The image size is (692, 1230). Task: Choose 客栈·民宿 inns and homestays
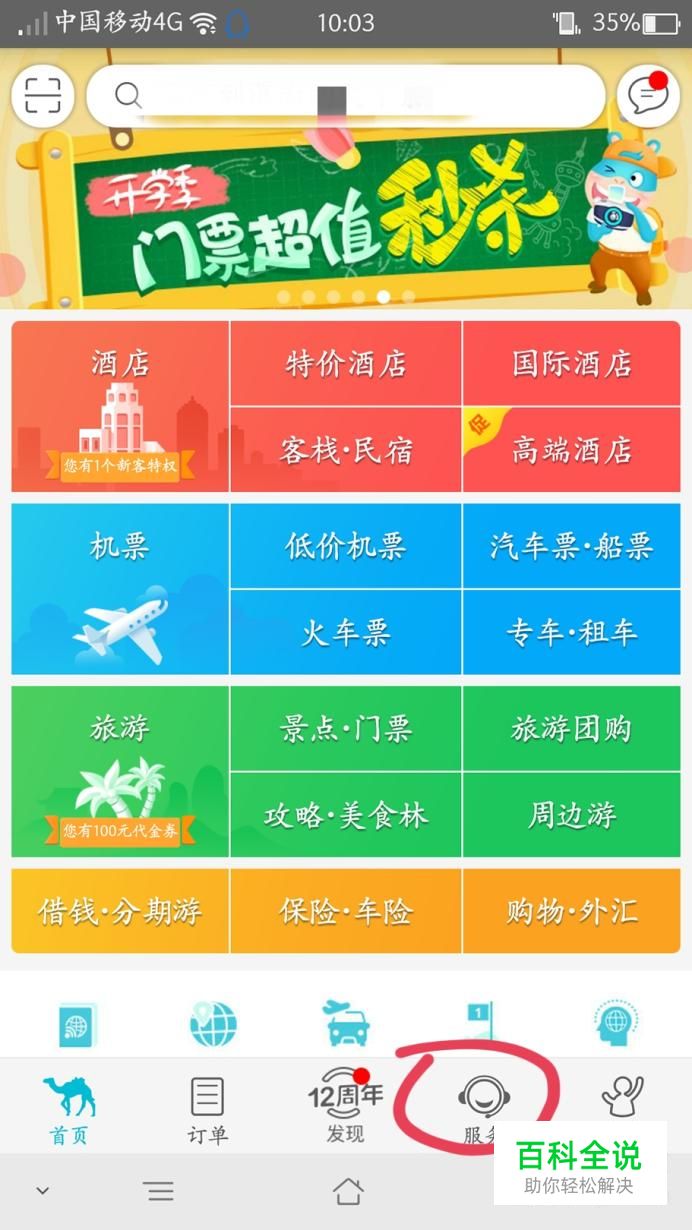(345, 450)
